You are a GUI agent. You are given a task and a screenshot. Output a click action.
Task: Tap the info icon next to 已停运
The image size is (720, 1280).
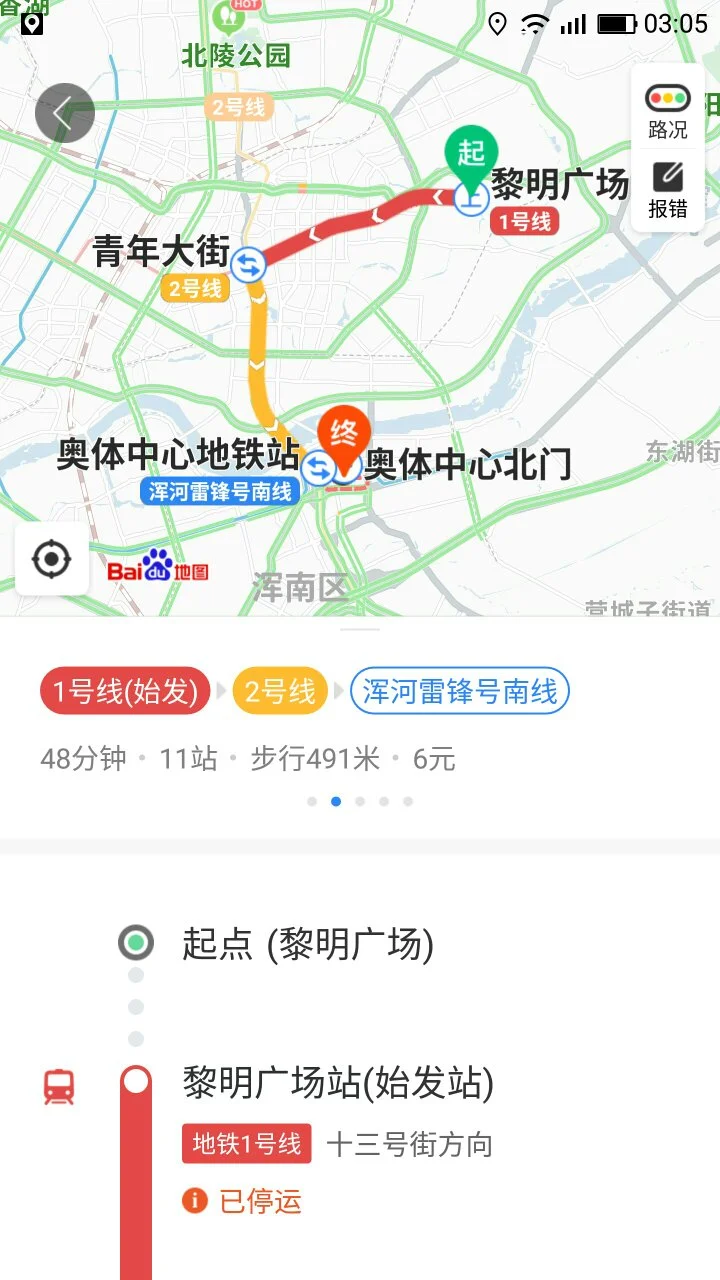pos(196,1199)
